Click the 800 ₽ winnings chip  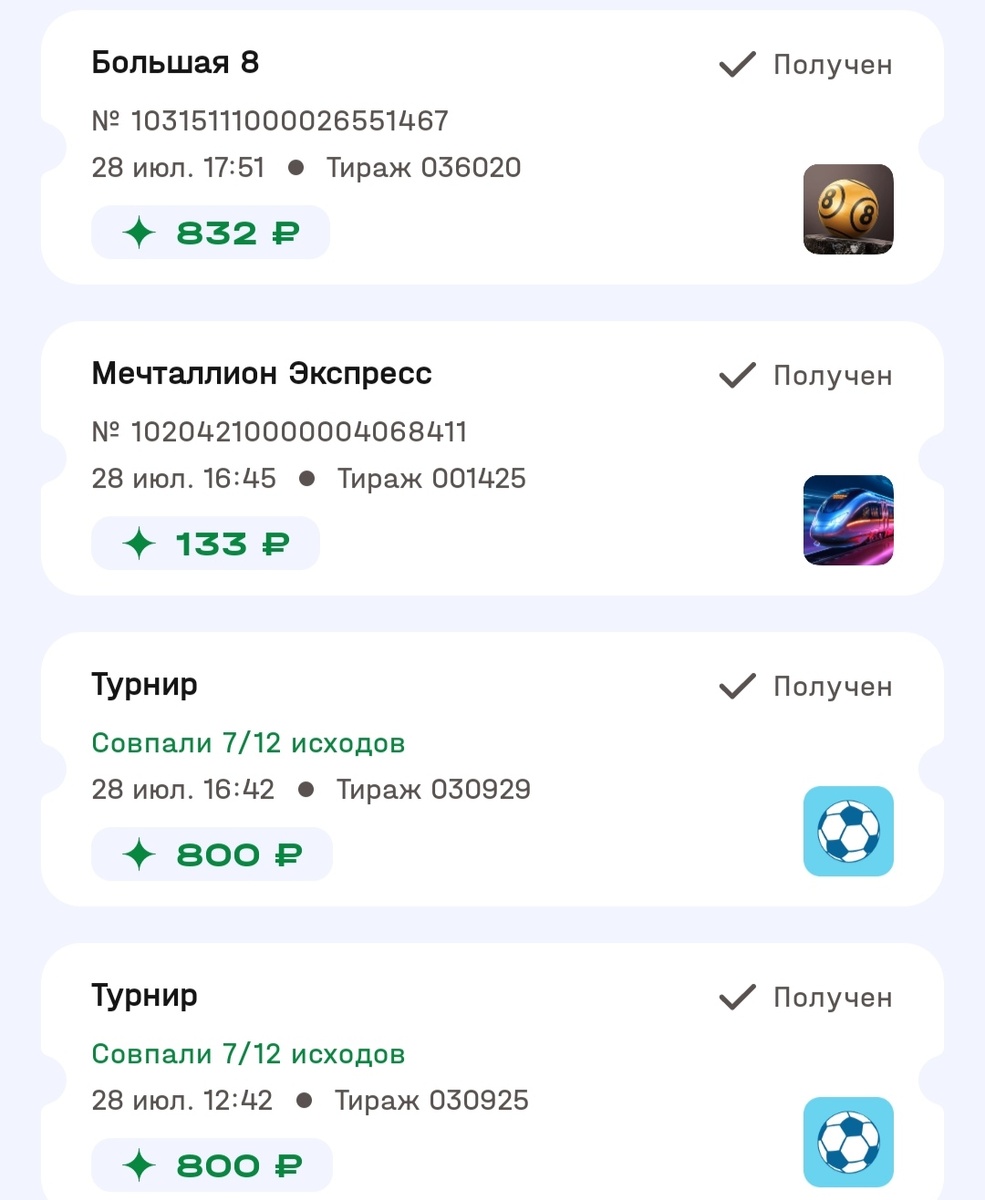click(211, 854)
